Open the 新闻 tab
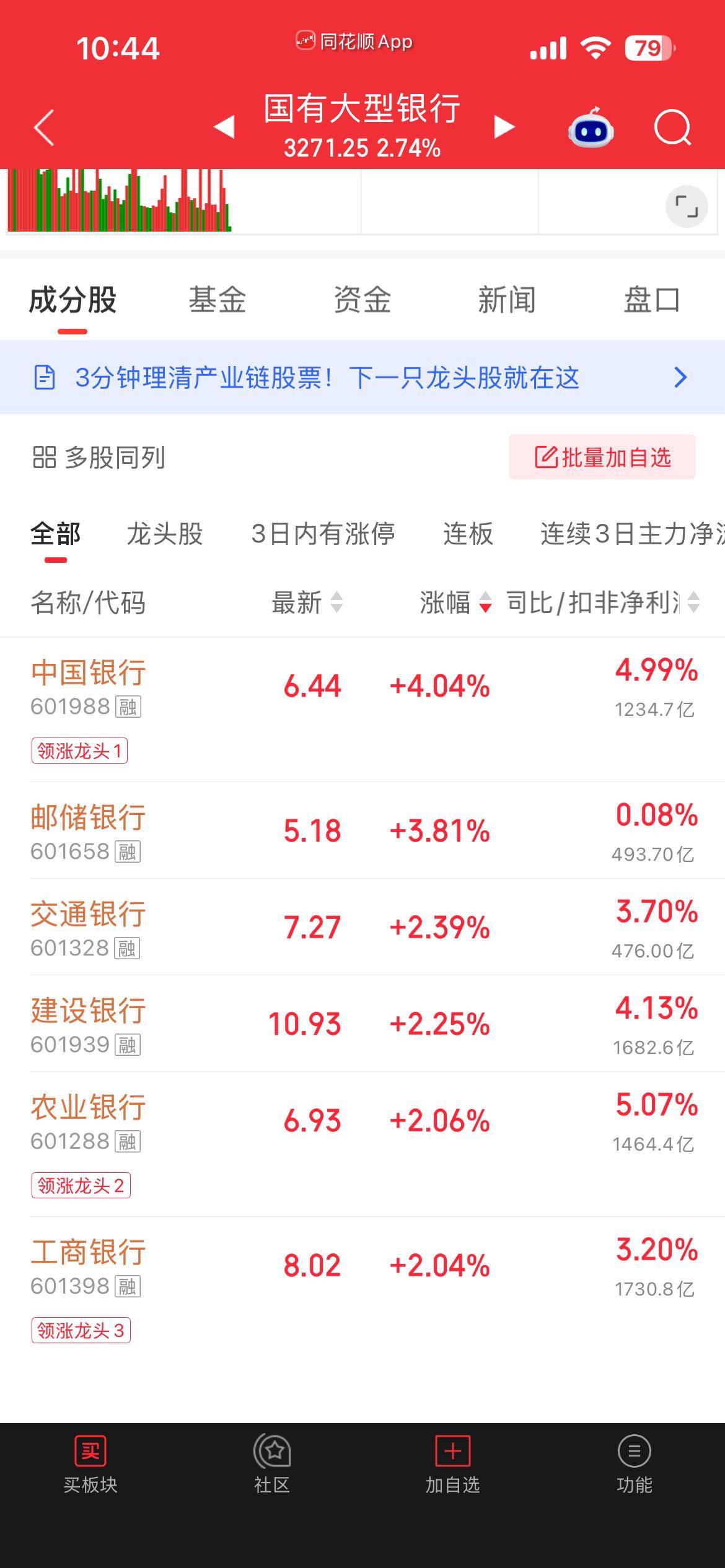725x1568 pixels. coord(507,300)
